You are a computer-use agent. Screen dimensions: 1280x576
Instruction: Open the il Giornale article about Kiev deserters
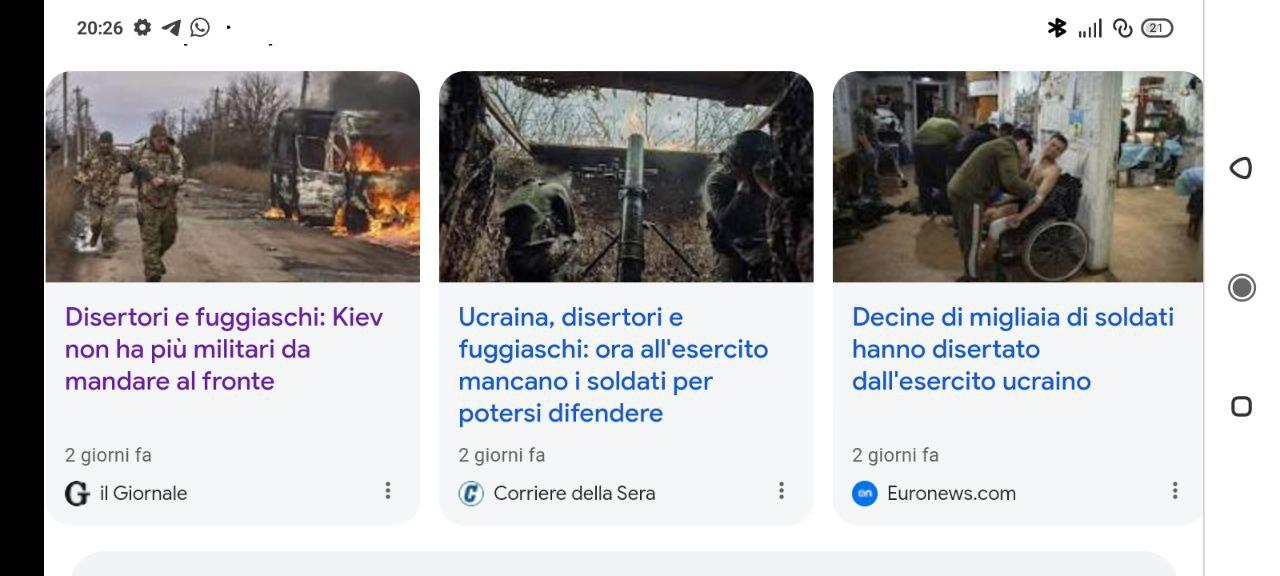(x=224, y=348)
